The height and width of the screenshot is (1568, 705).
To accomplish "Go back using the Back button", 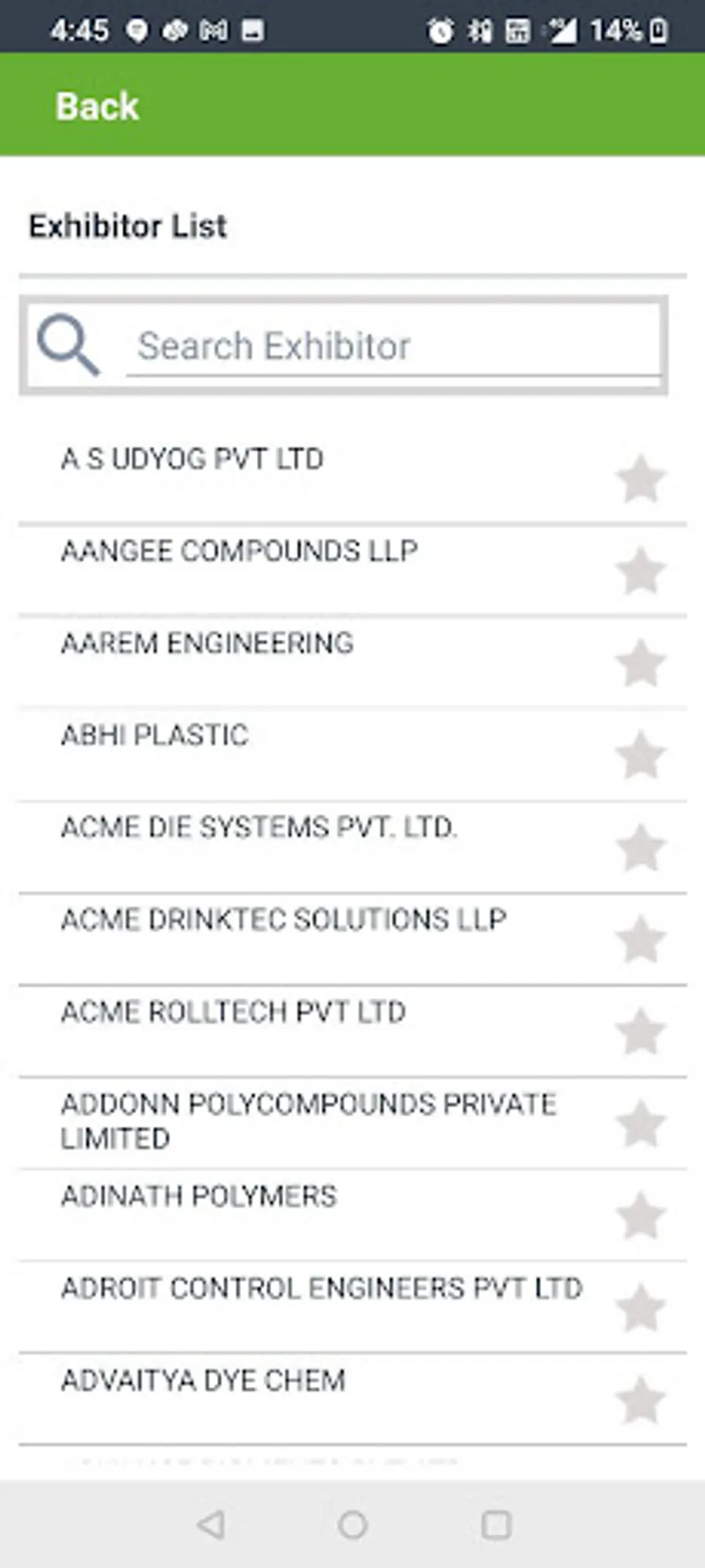I will tap(97, 106).
